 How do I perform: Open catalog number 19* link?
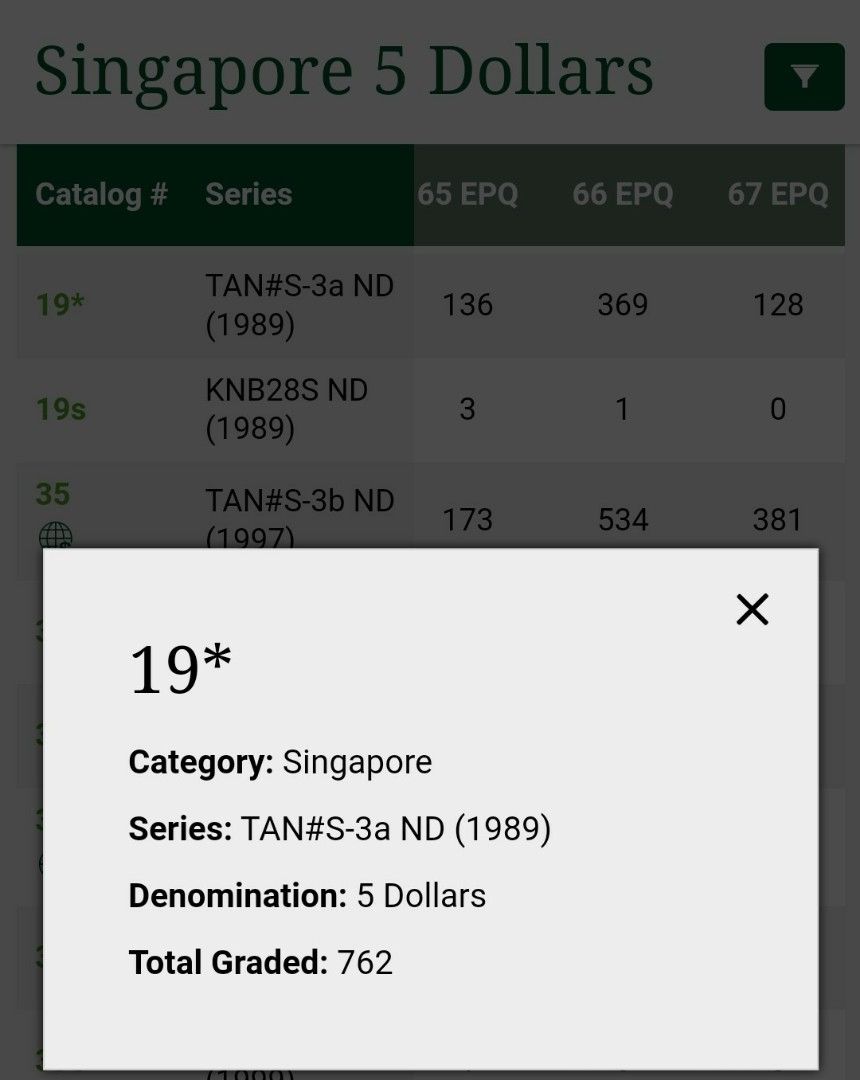coord(60,304)
